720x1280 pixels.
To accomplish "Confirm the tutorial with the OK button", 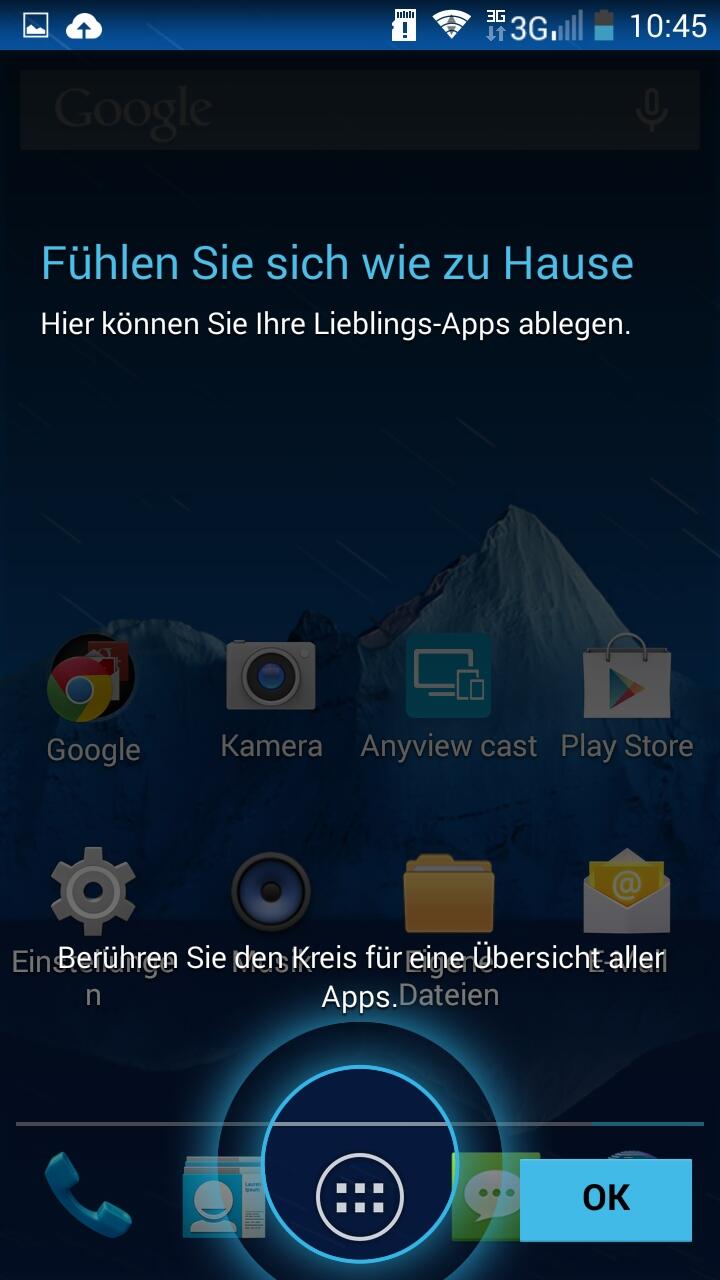I will coord(605,1199).
